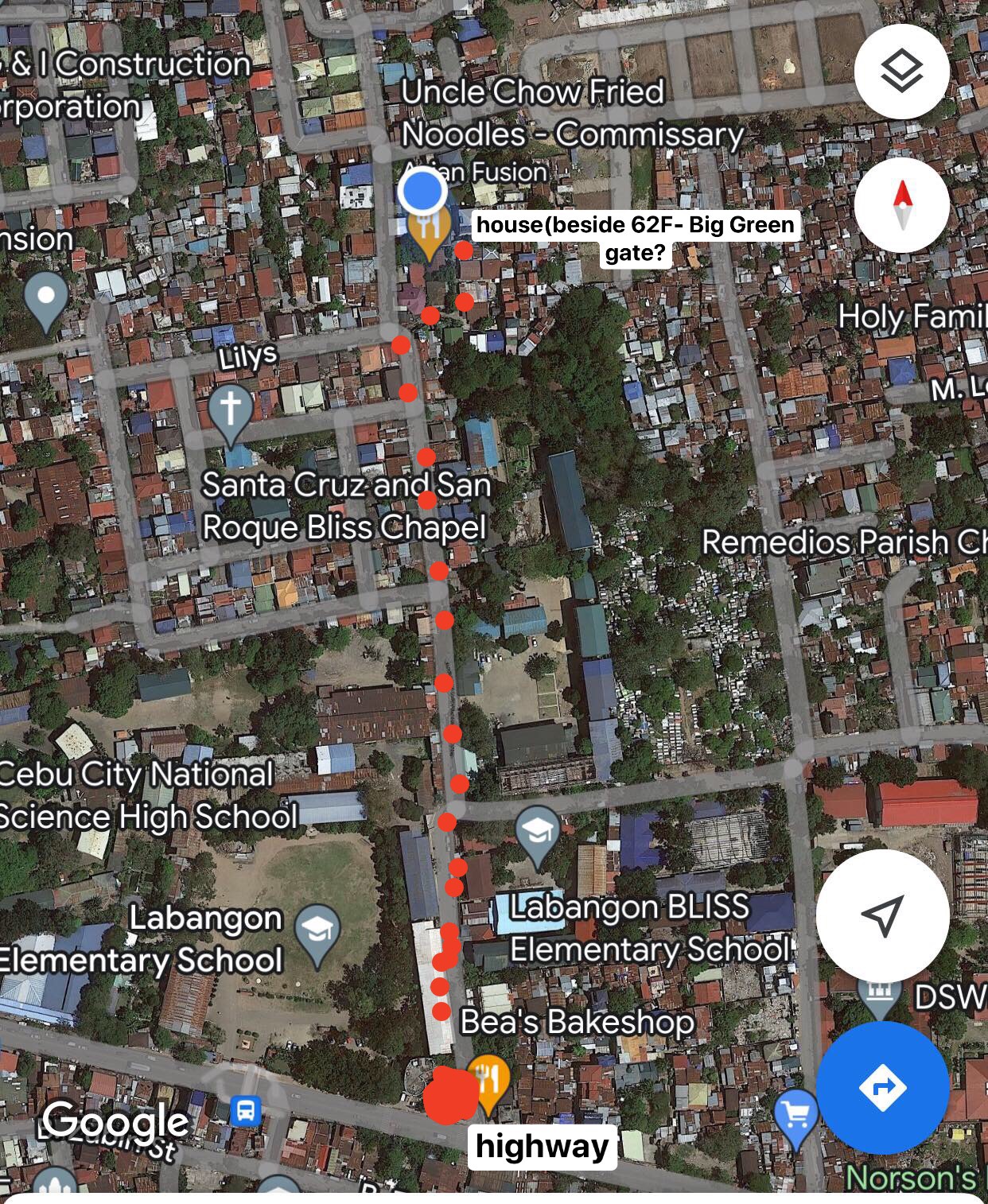Viewport: 988px width, 1204px height.
Task: Open the map layers selector
Action: (x=901, y=71)
